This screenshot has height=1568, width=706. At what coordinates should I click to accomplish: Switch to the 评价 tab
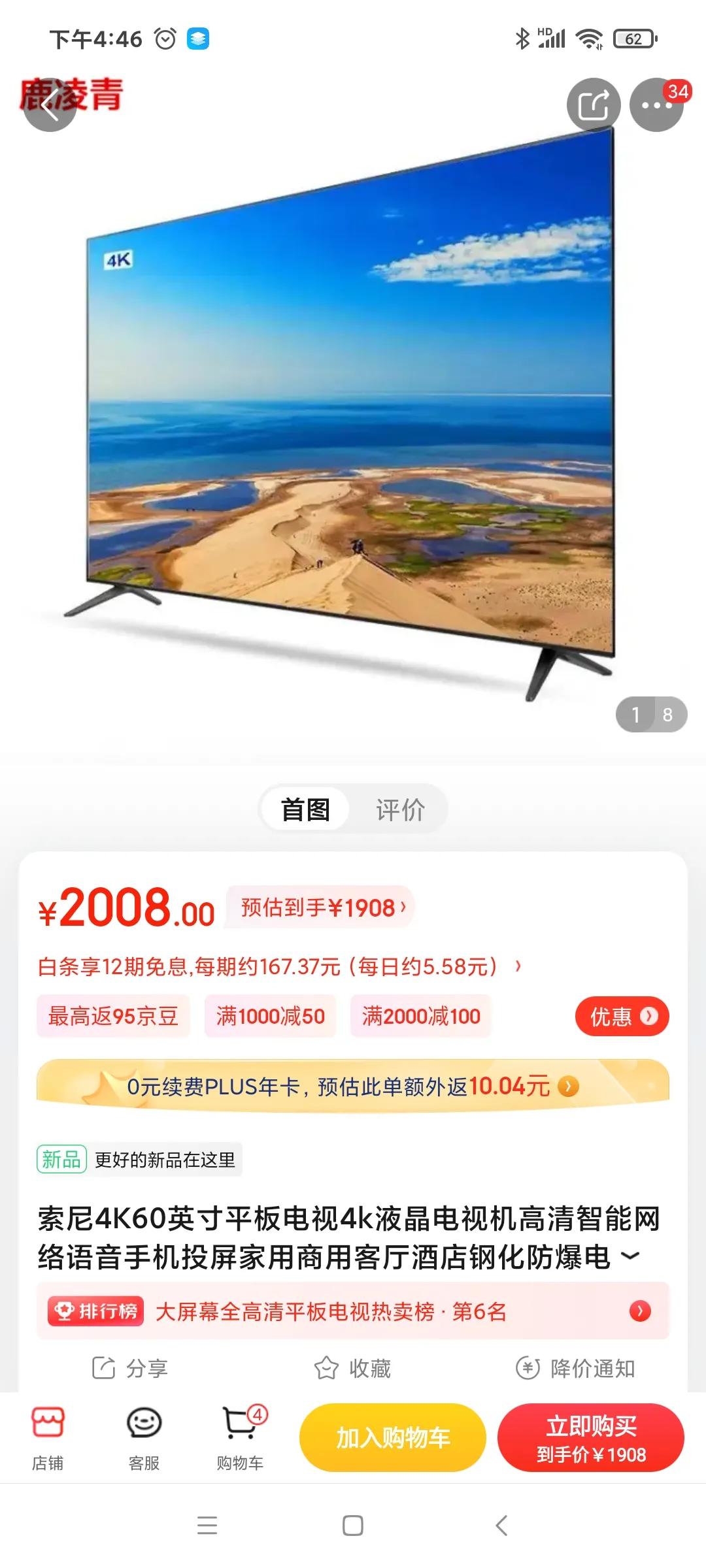[399, 810]
